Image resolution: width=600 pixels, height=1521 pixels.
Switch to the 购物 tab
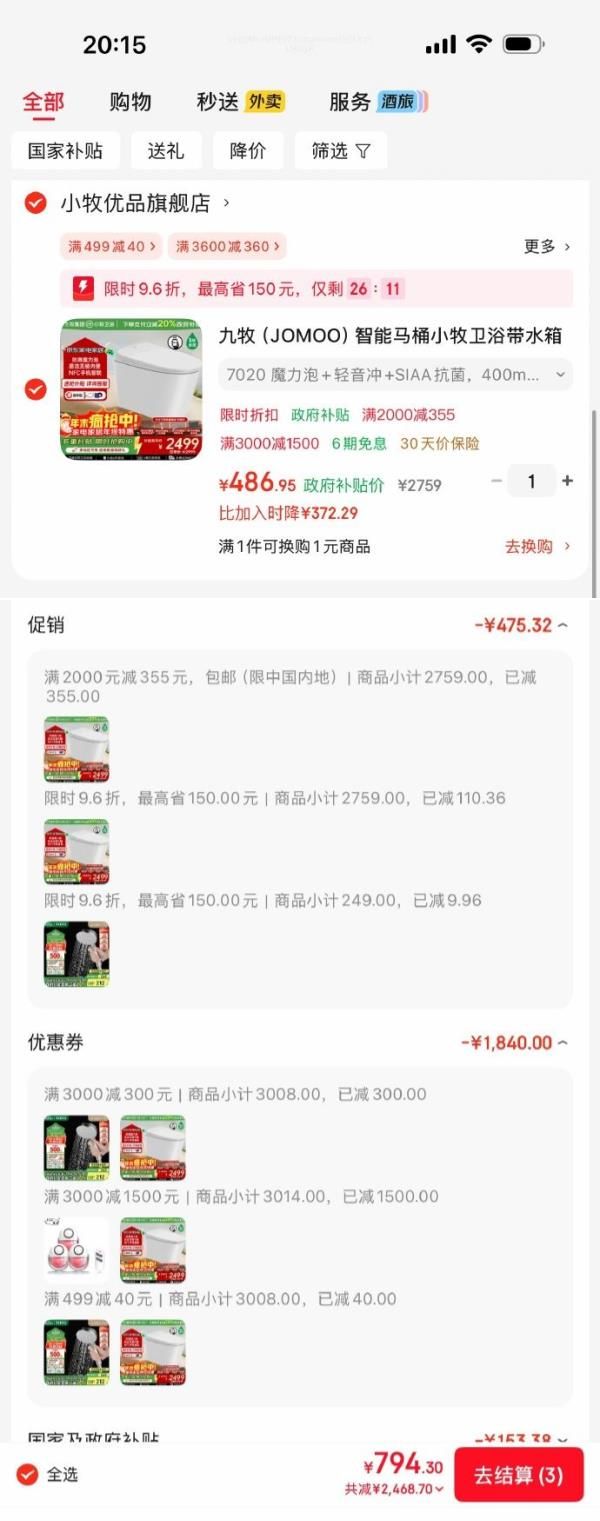[x=130, y=101]
